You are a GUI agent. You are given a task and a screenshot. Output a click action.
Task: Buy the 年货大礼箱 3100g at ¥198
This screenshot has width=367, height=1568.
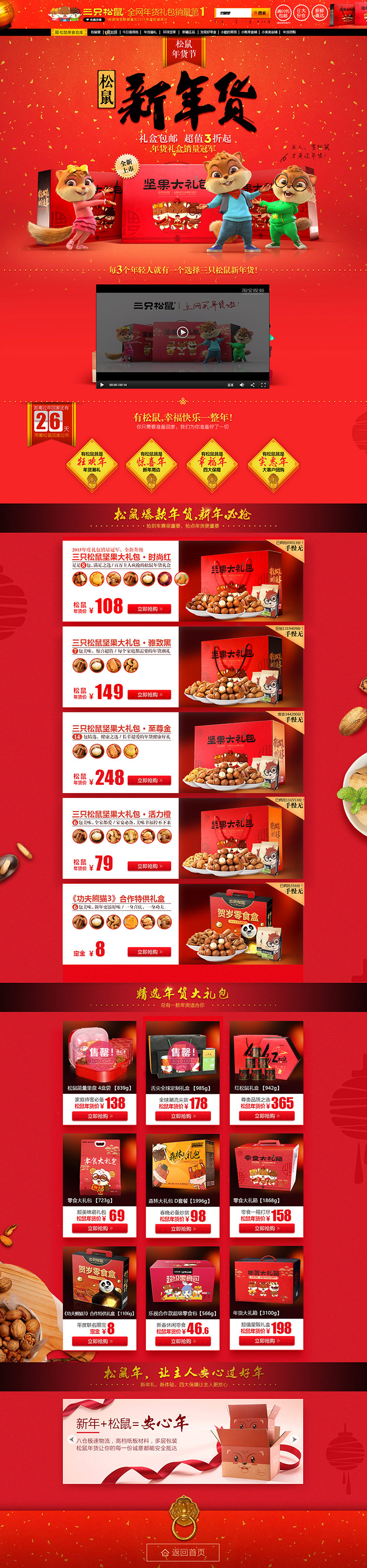point(266,1341)
